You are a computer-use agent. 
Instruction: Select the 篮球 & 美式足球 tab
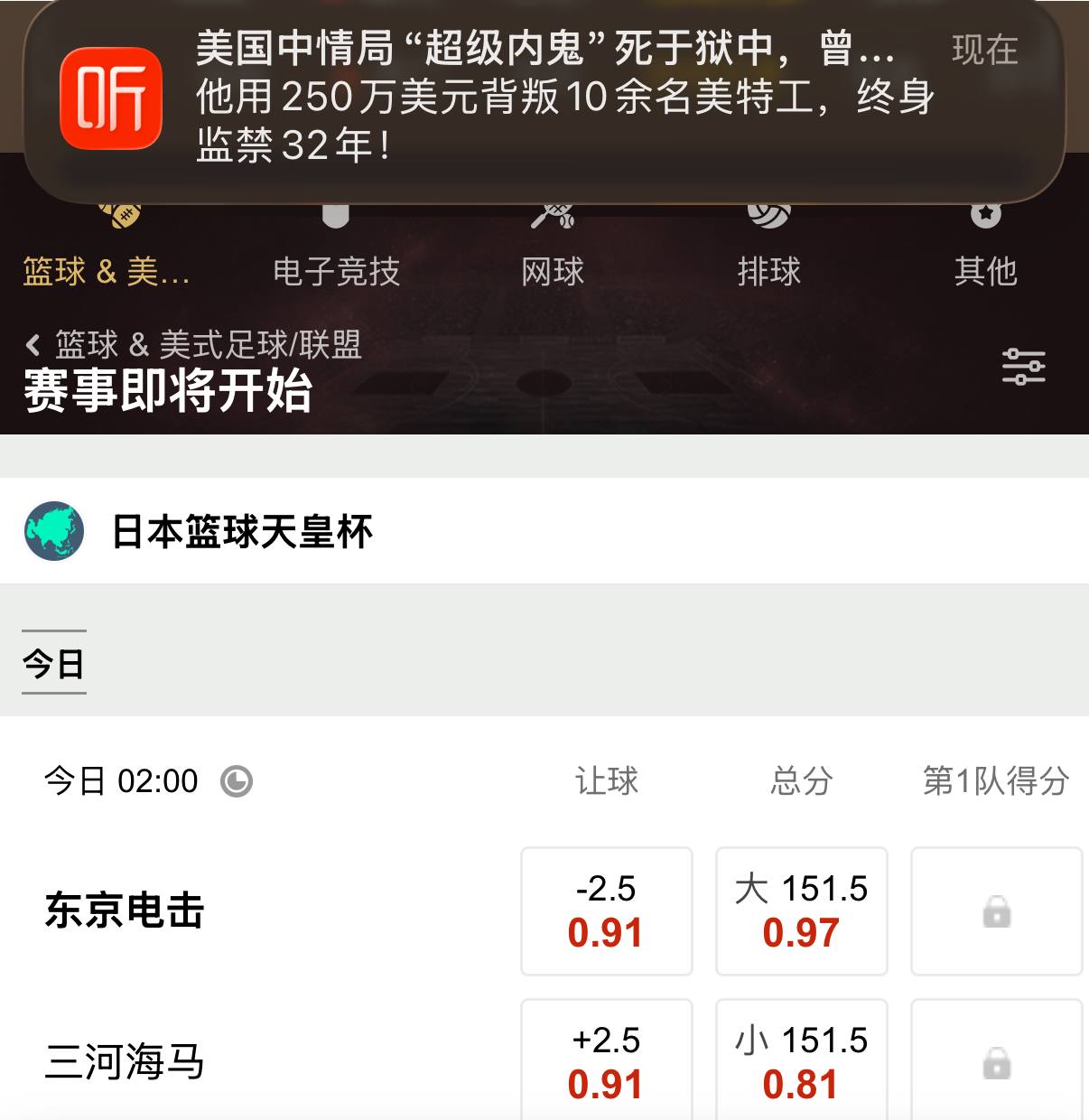(x=107, y=269)
